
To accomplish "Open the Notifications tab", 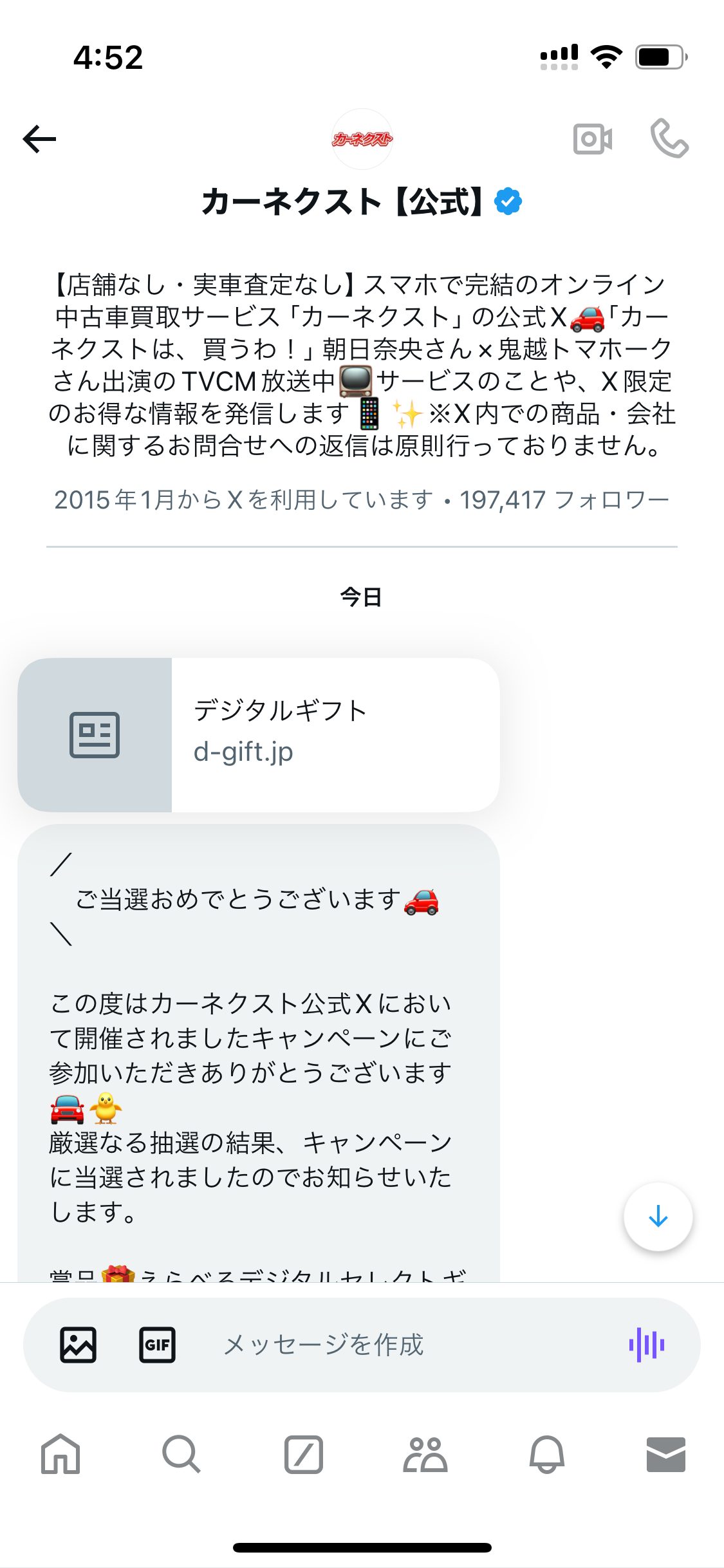I will [546, 1454].
